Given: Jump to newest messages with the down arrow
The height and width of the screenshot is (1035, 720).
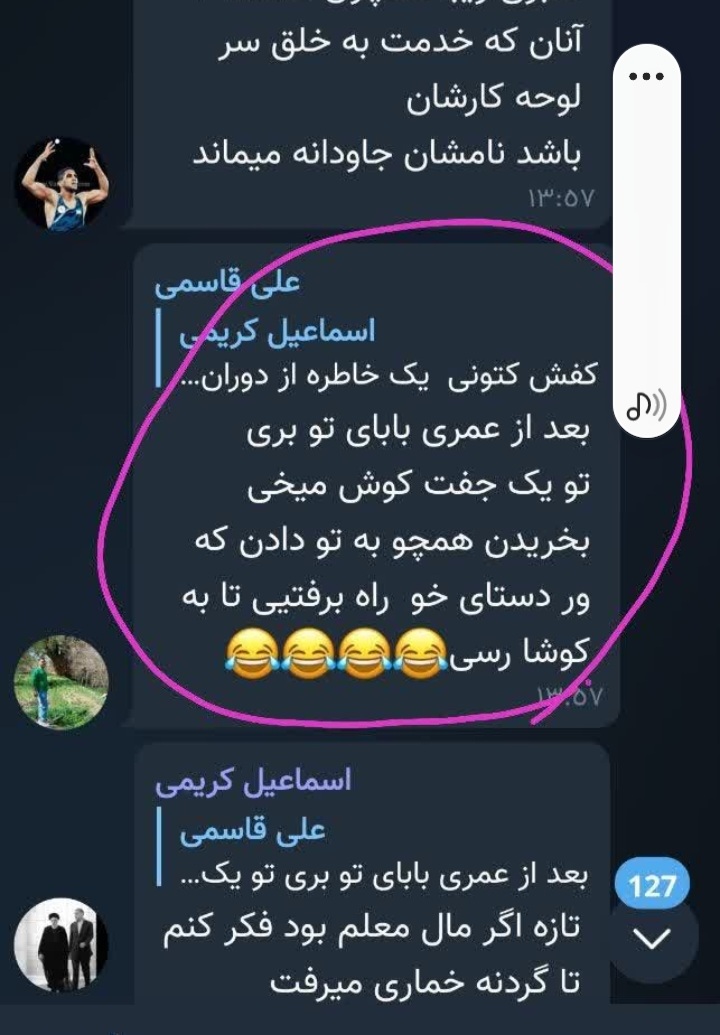Looking at the screenshot, I should click(x=653, y=939).
